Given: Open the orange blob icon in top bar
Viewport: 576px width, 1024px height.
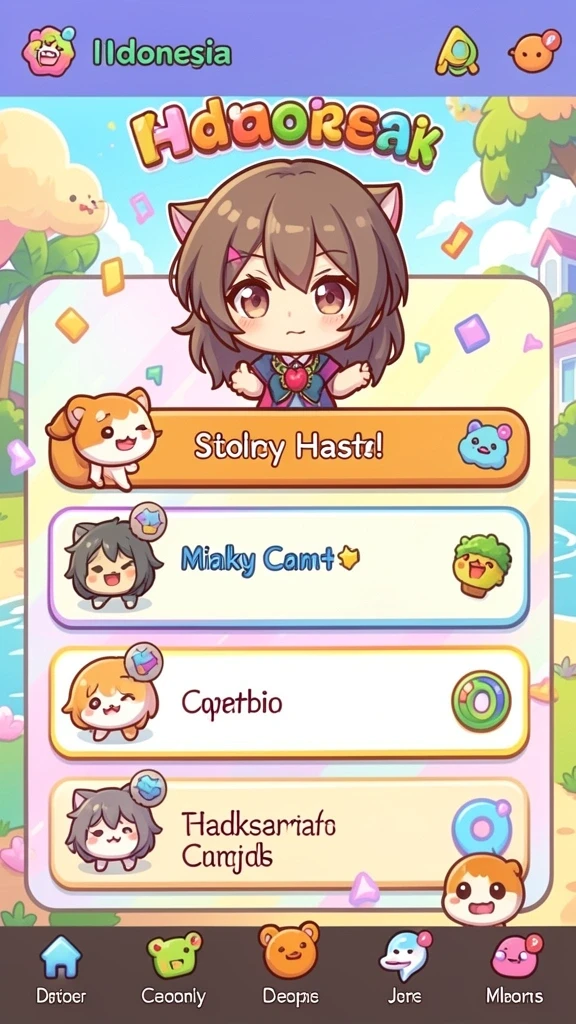Looking at the screenshot, I should click(x=534, y=51).
